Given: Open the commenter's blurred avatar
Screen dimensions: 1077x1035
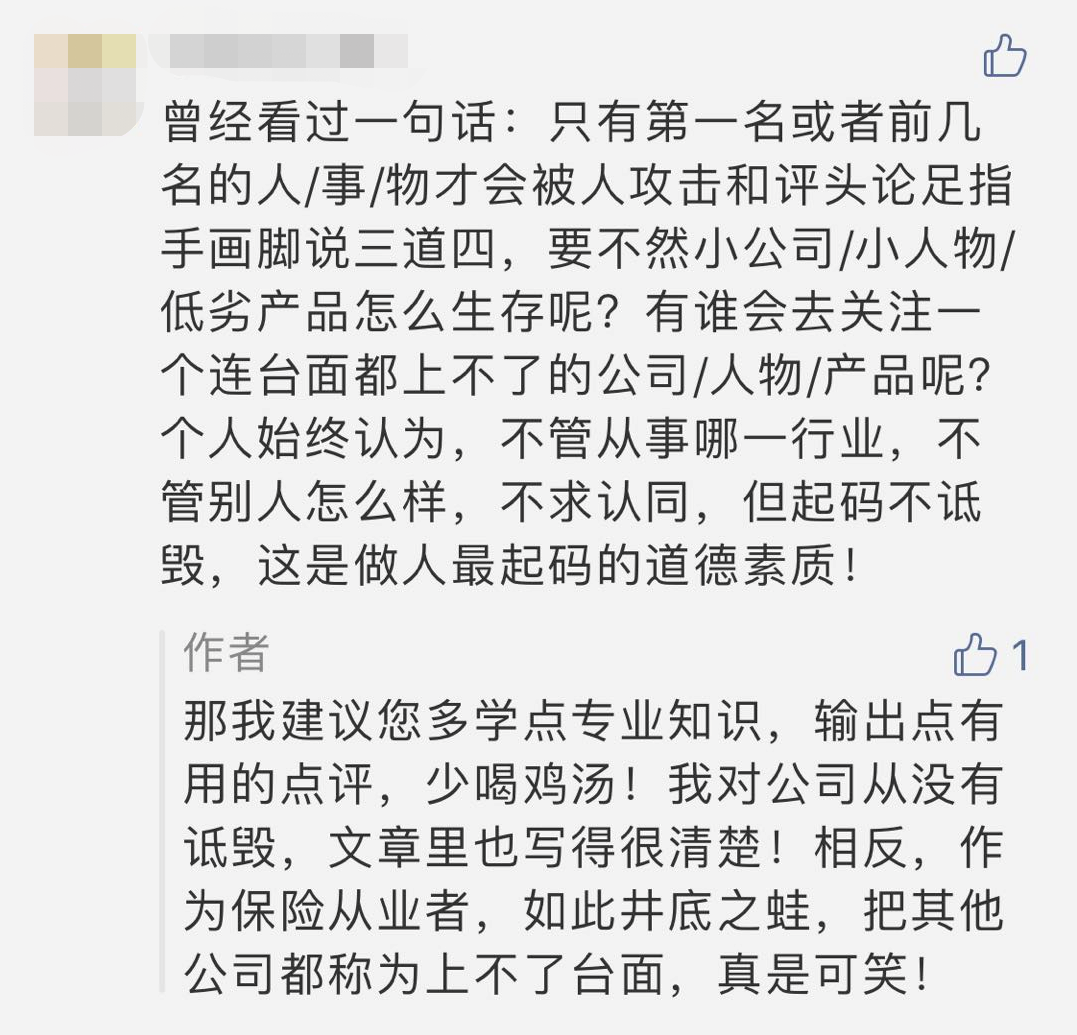Looking at the screenshot, I should point(85,84).
